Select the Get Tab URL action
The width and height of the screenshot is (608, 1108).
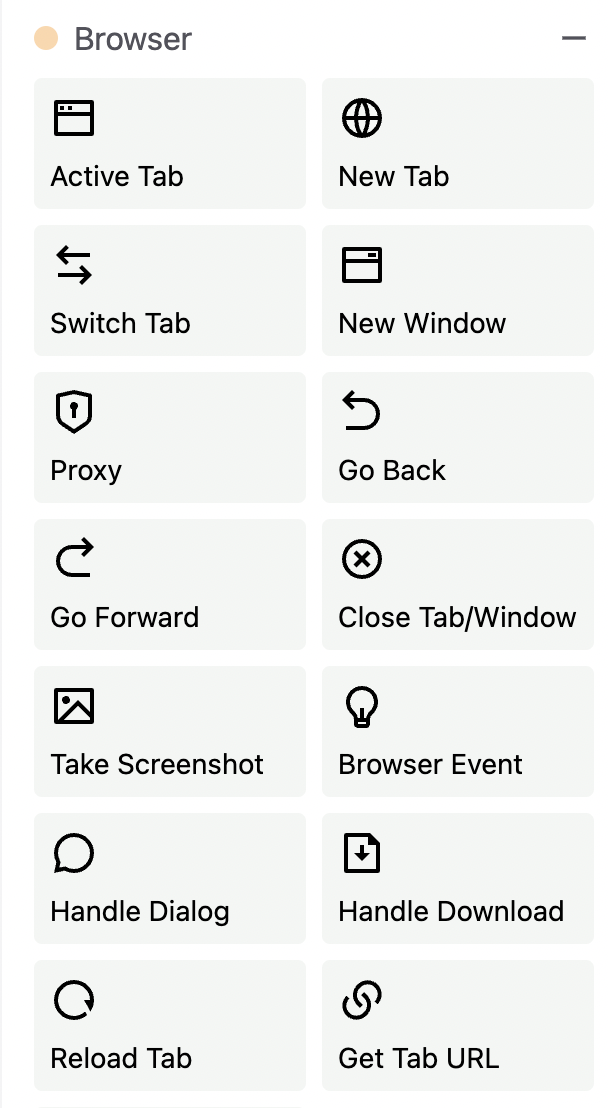tap(457, 1026)
